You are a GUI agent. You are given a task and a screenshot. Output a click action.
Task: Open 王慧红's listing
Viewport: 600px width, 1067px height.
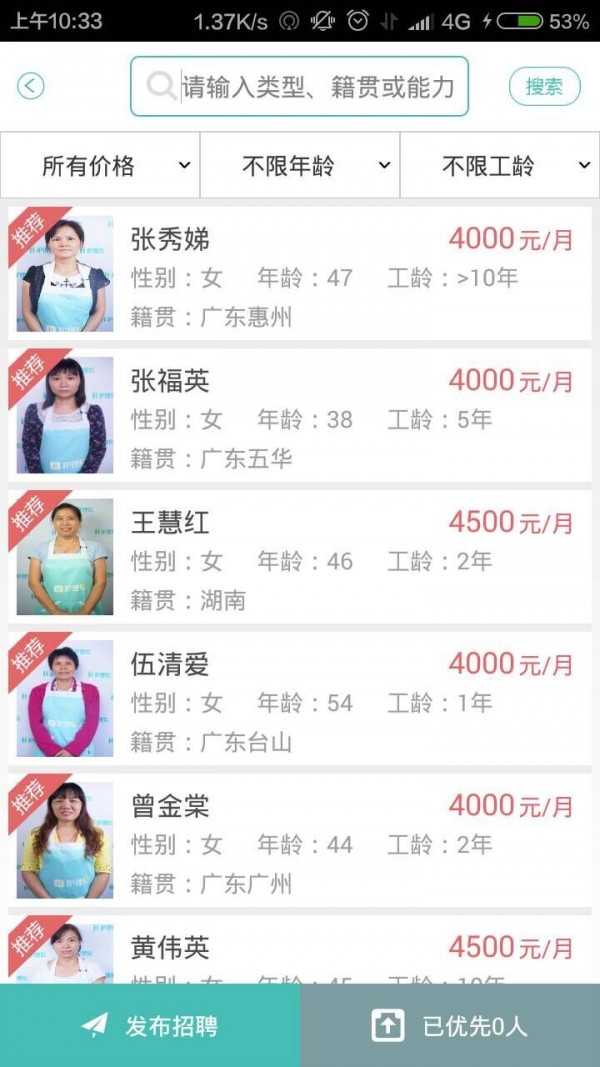300,557
